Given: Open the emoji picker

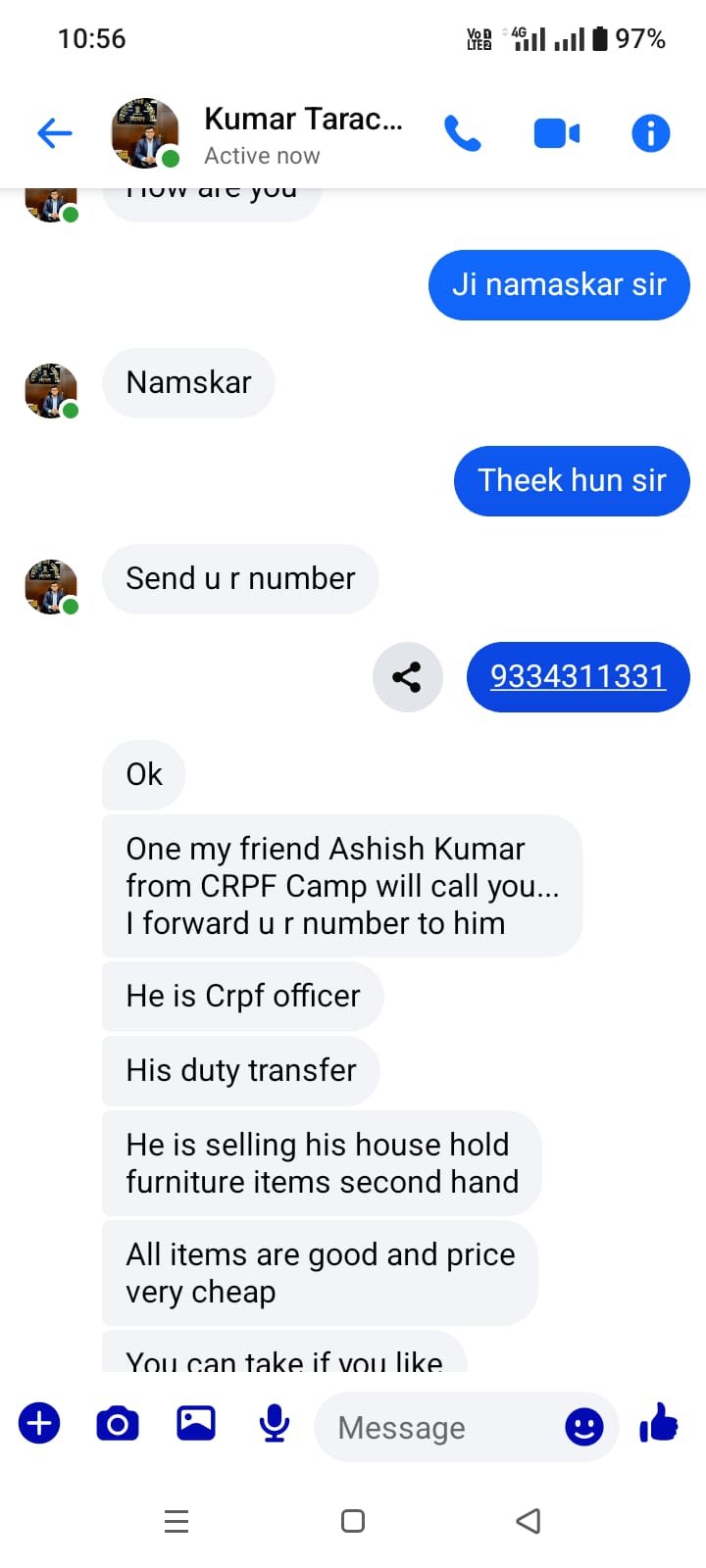Looking at the screenshot, I should tap(584, 1427).
